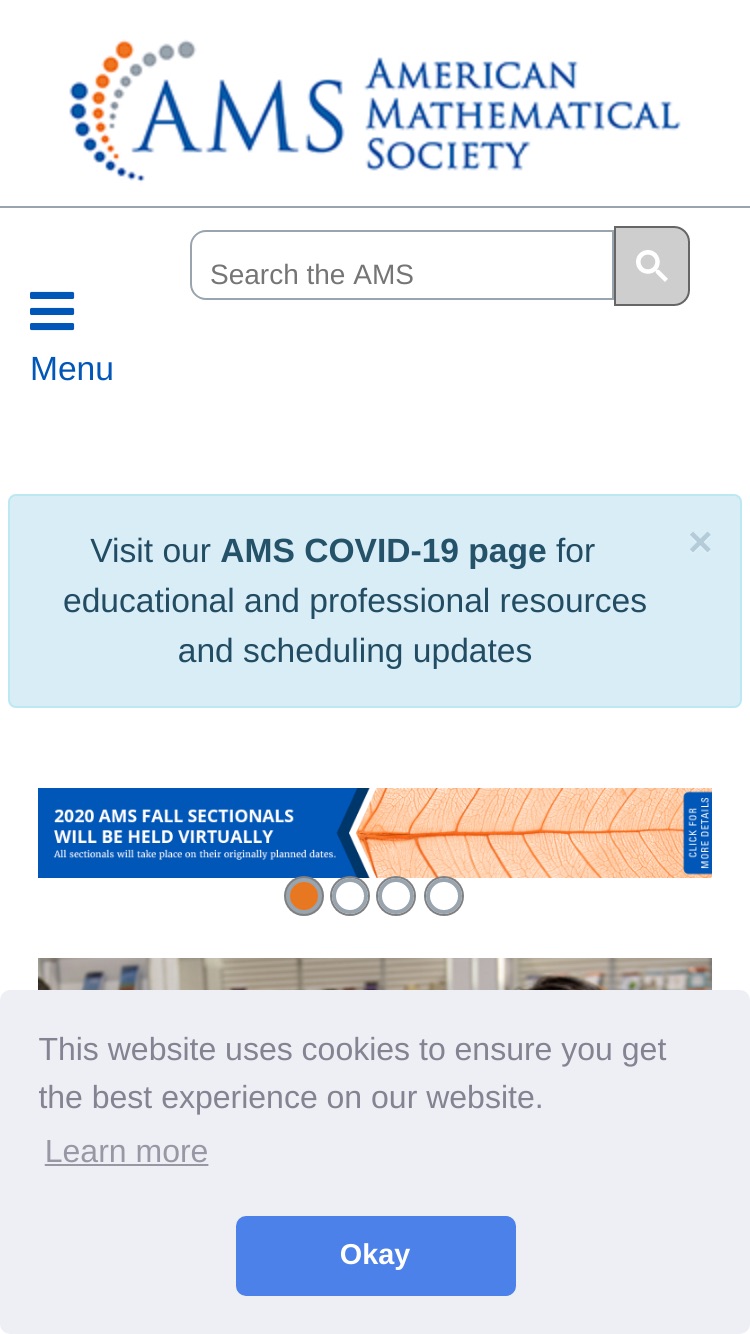Select the third carousel dot

click(396, 896)
